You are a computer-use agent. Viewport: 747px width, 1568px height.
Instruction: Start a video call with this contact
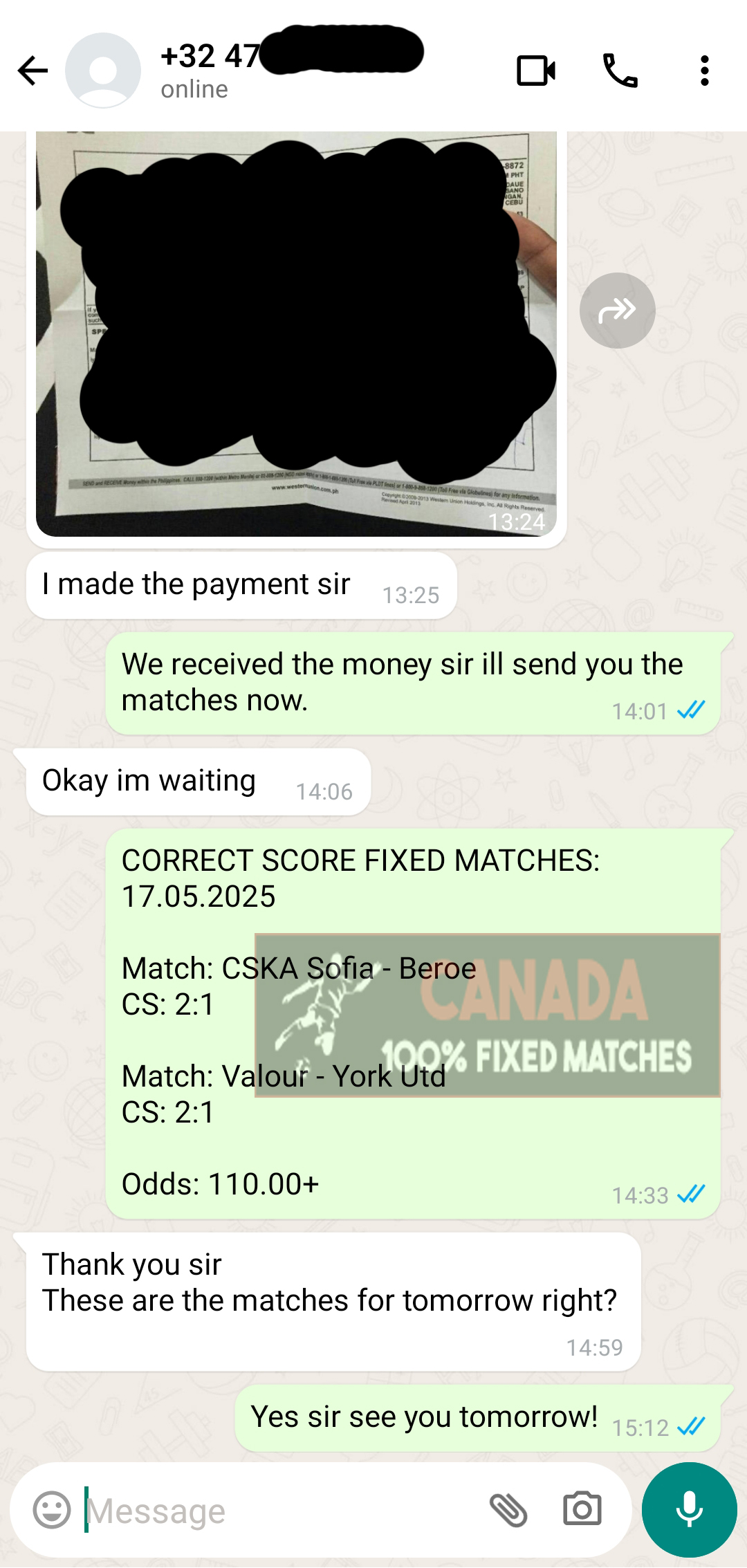point(536,71)
